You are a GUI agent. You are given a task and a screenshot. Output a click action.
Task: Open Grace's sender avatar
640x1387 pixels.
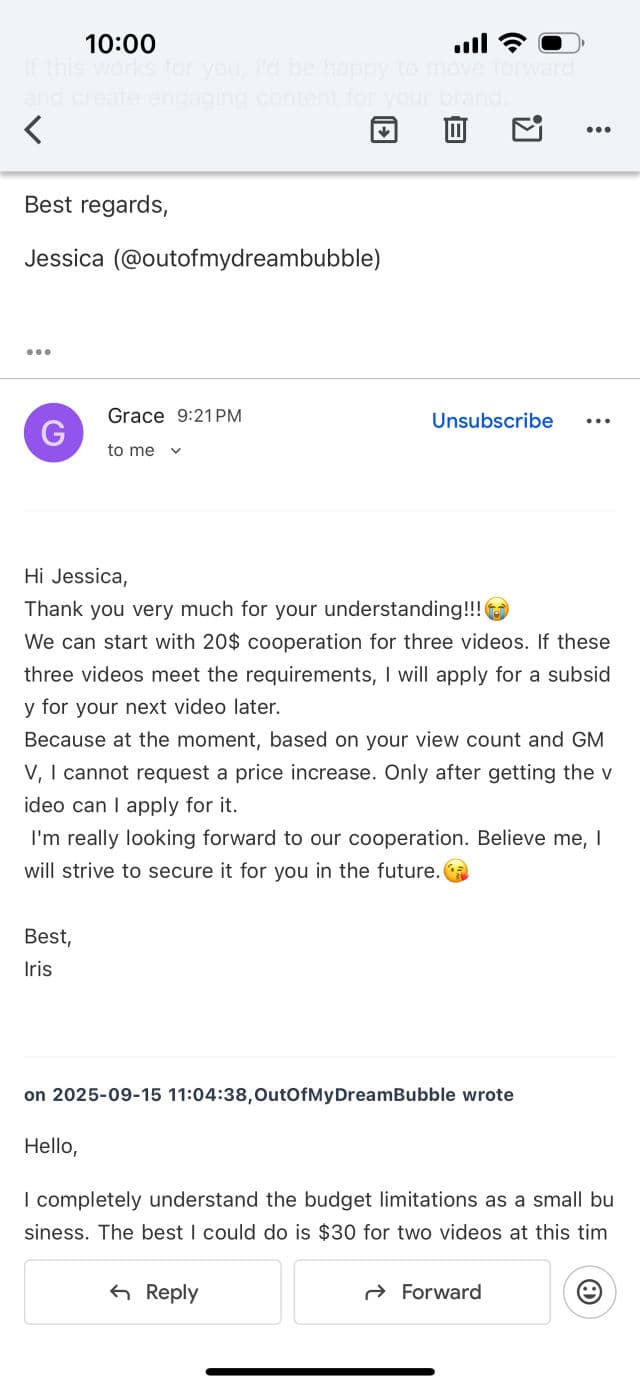[x=53, y=432]
